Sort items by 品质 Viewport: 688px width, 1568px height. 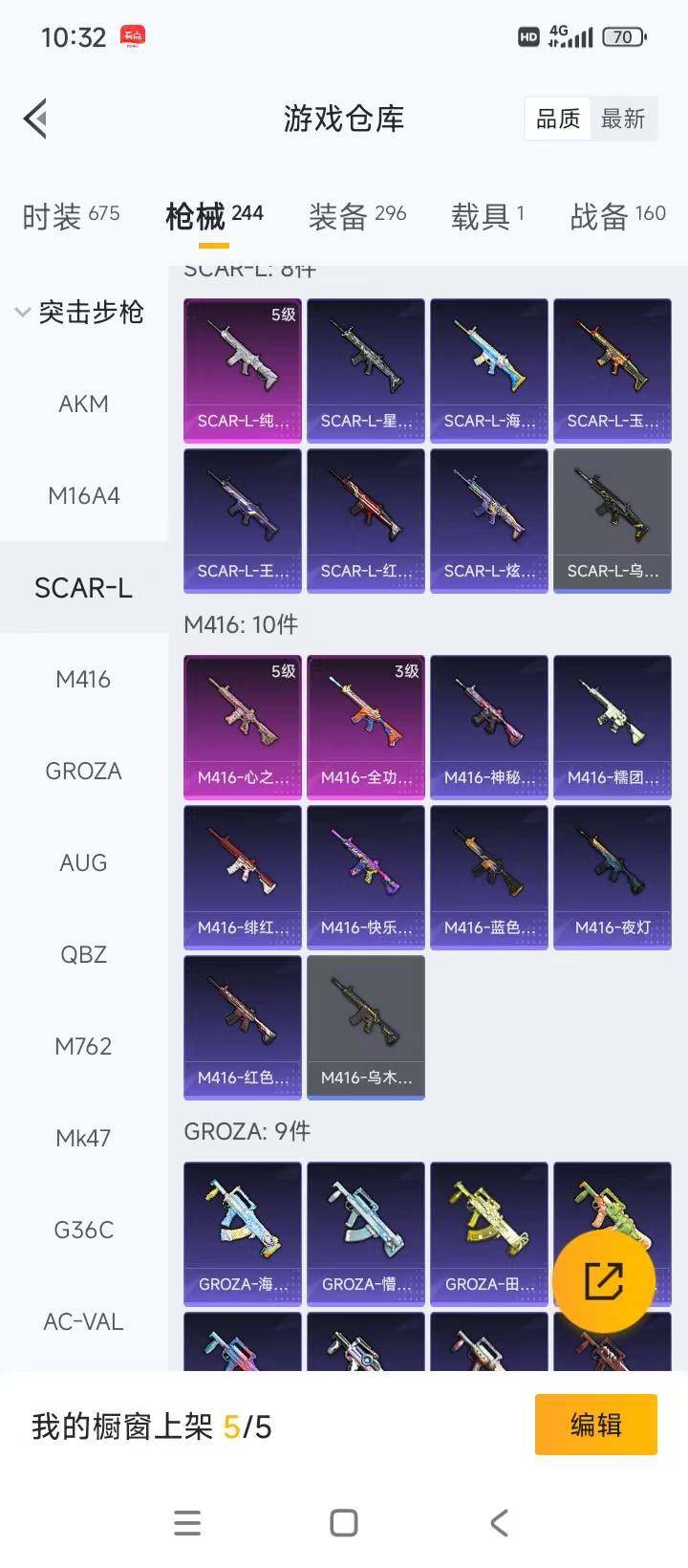coord(558,119)
